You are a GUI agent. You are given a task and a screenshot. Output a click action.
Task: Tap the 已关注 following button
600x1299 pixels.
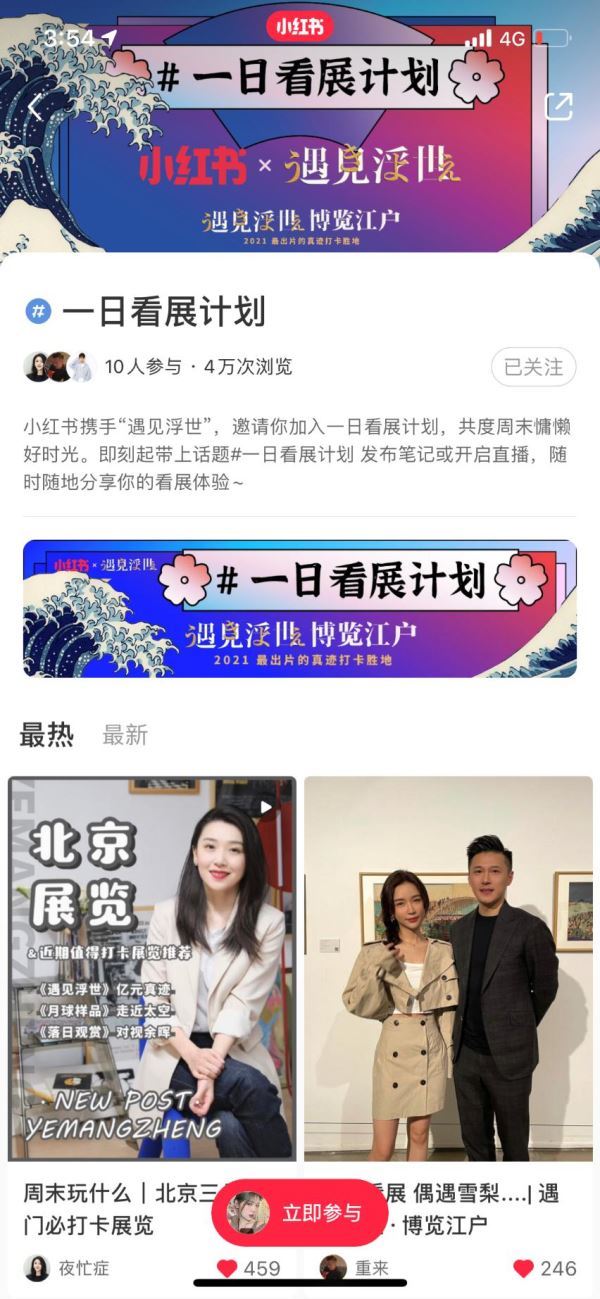click(x=533, y=367)
